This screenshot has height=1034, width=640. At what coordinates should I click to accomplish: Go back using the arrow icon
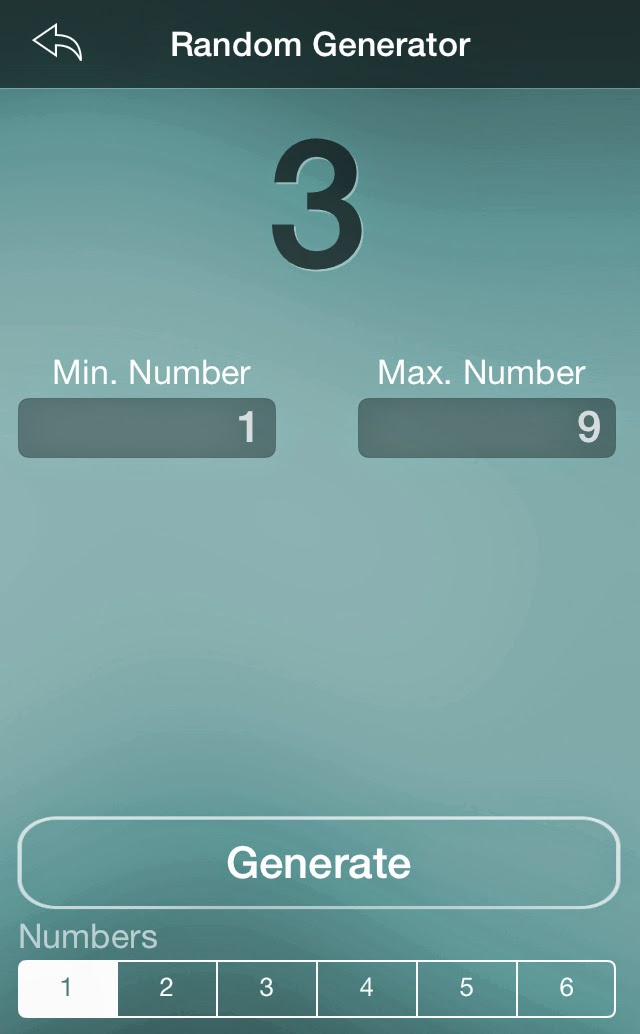[57, 44]
